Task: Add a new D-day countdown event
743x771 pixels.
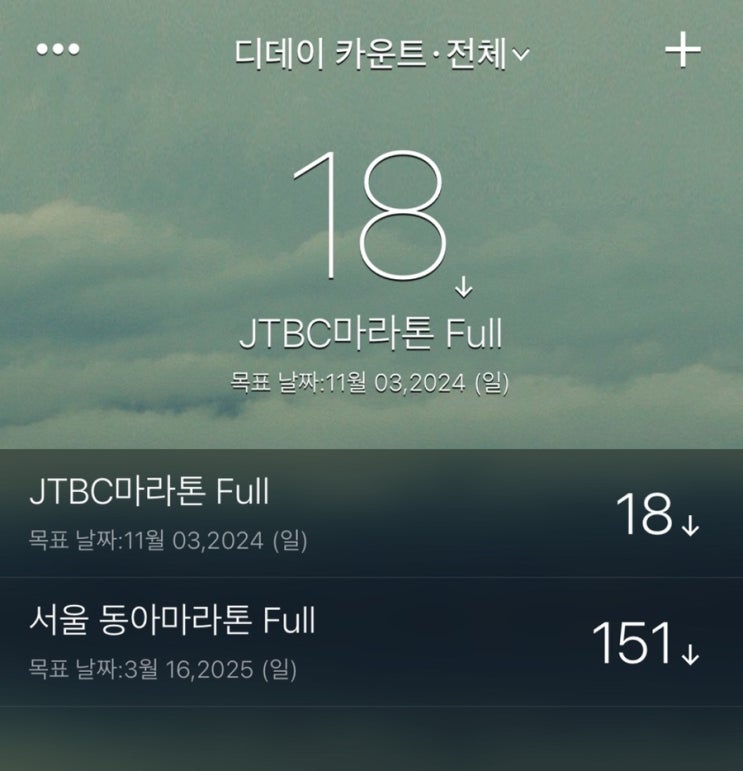Action: coord(683,49)
